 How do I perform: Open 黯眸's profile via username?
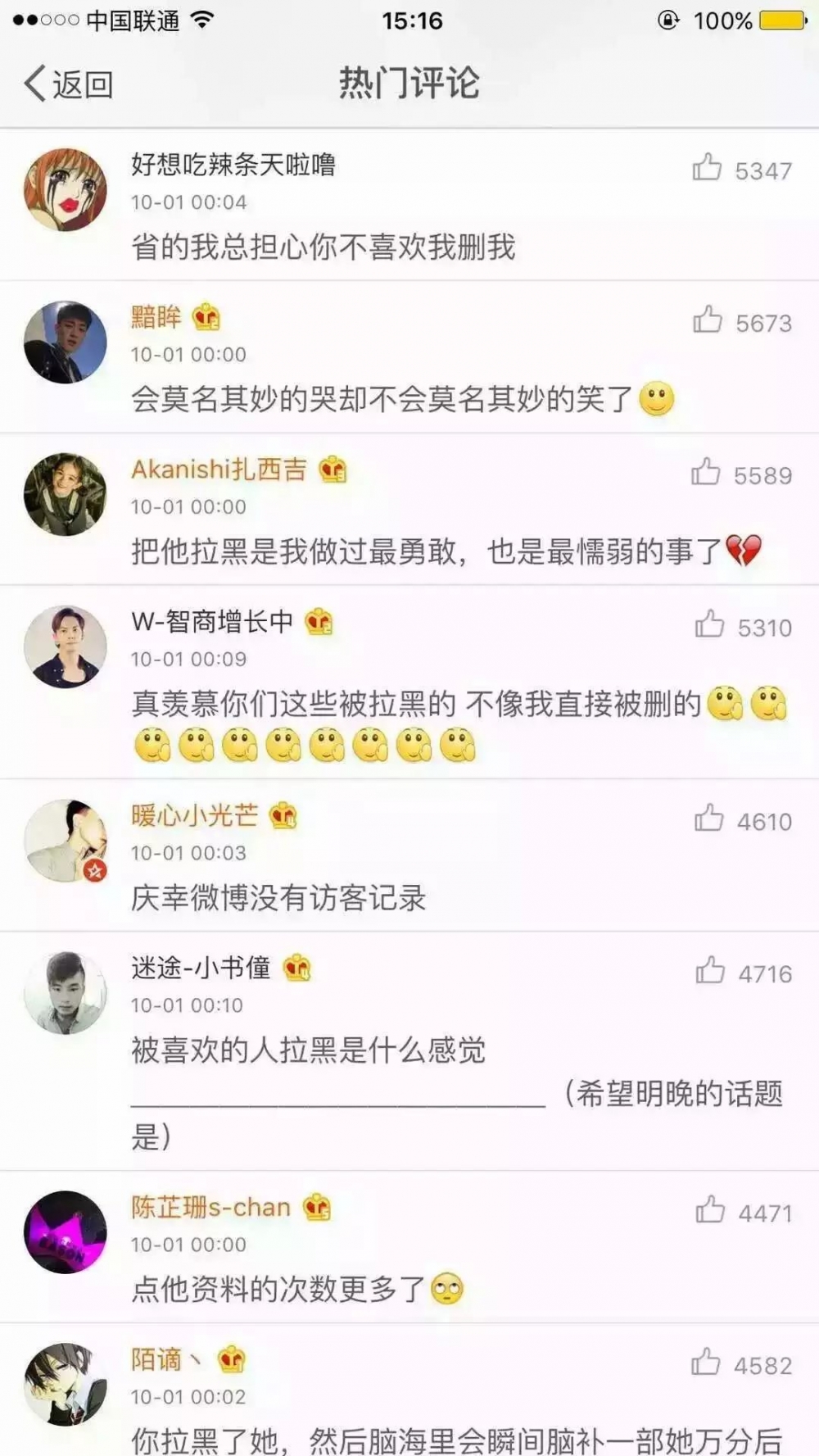[156, 316]
